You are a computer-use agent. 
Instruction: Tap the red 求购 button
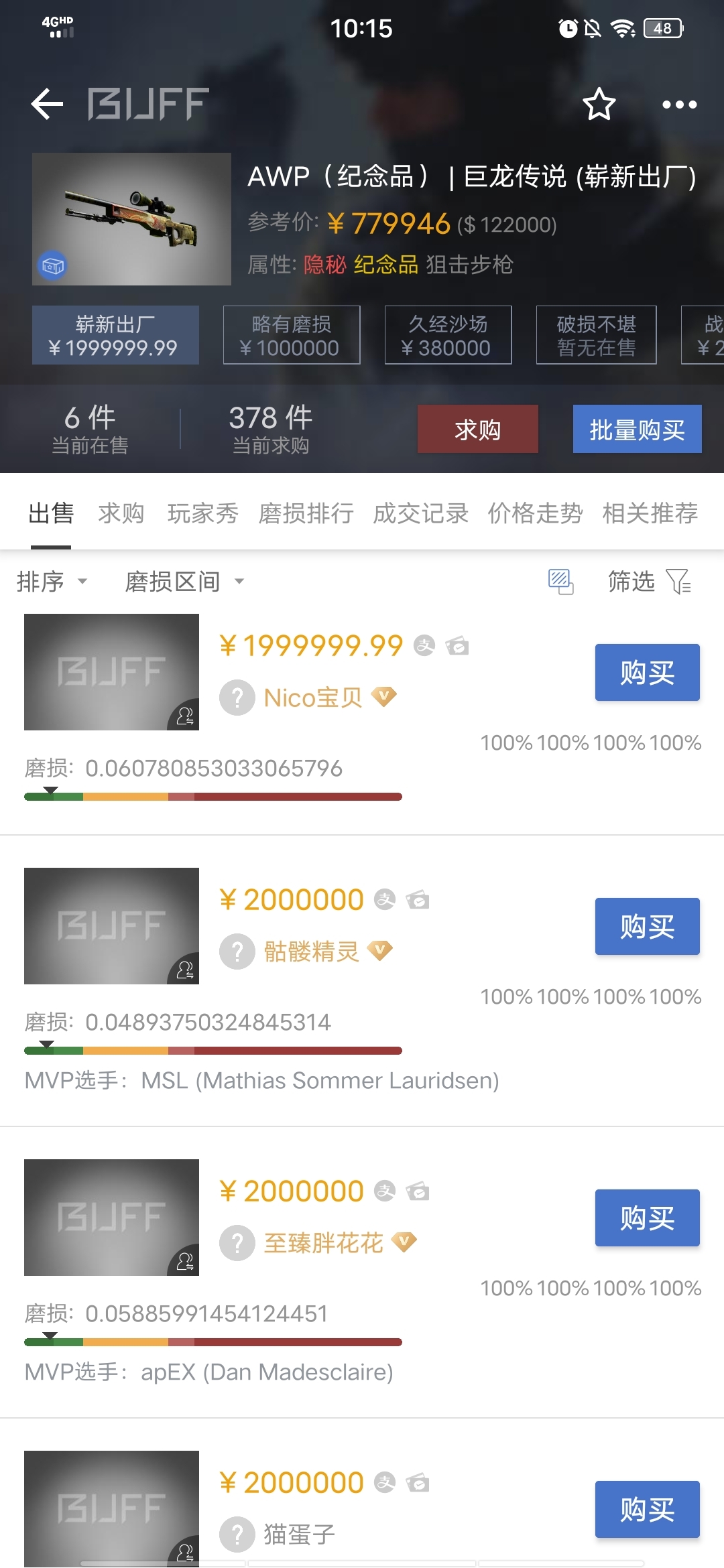coord(477,429)
